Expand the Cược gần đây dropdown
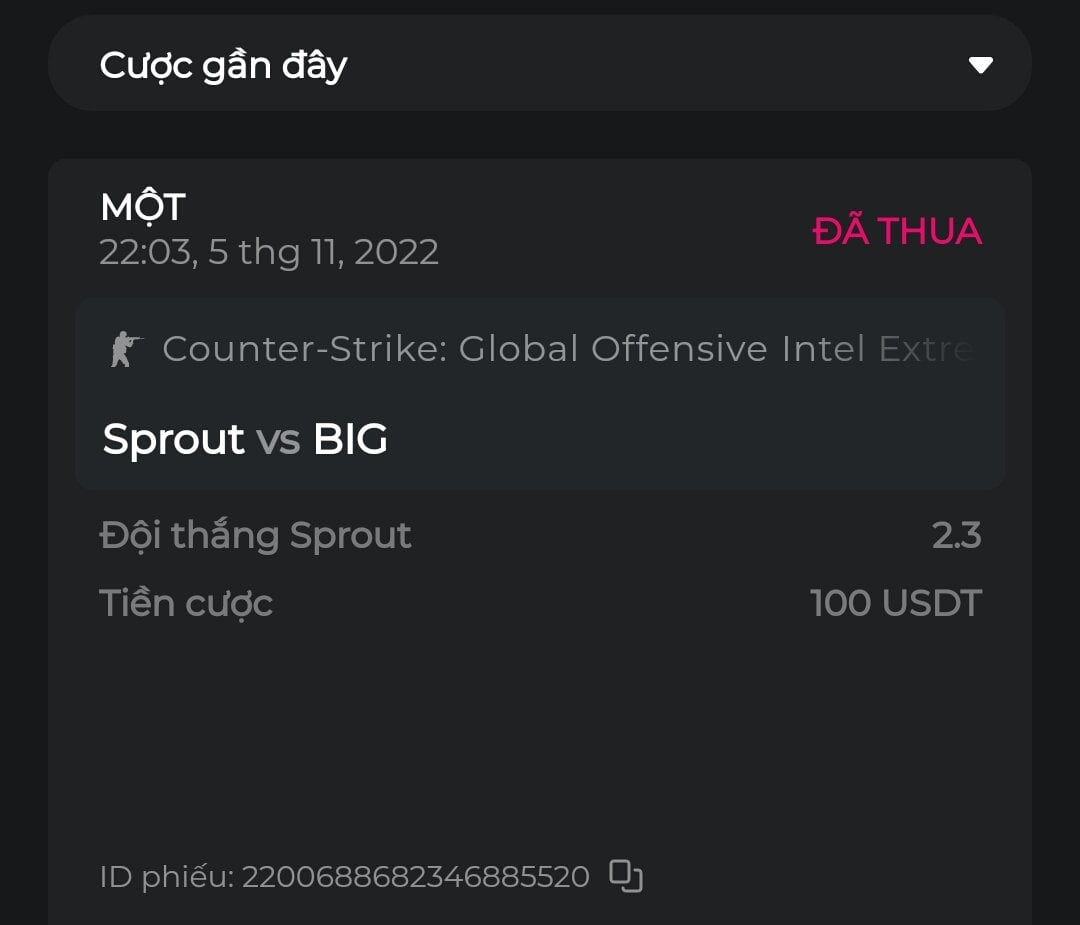 point(980,66)
